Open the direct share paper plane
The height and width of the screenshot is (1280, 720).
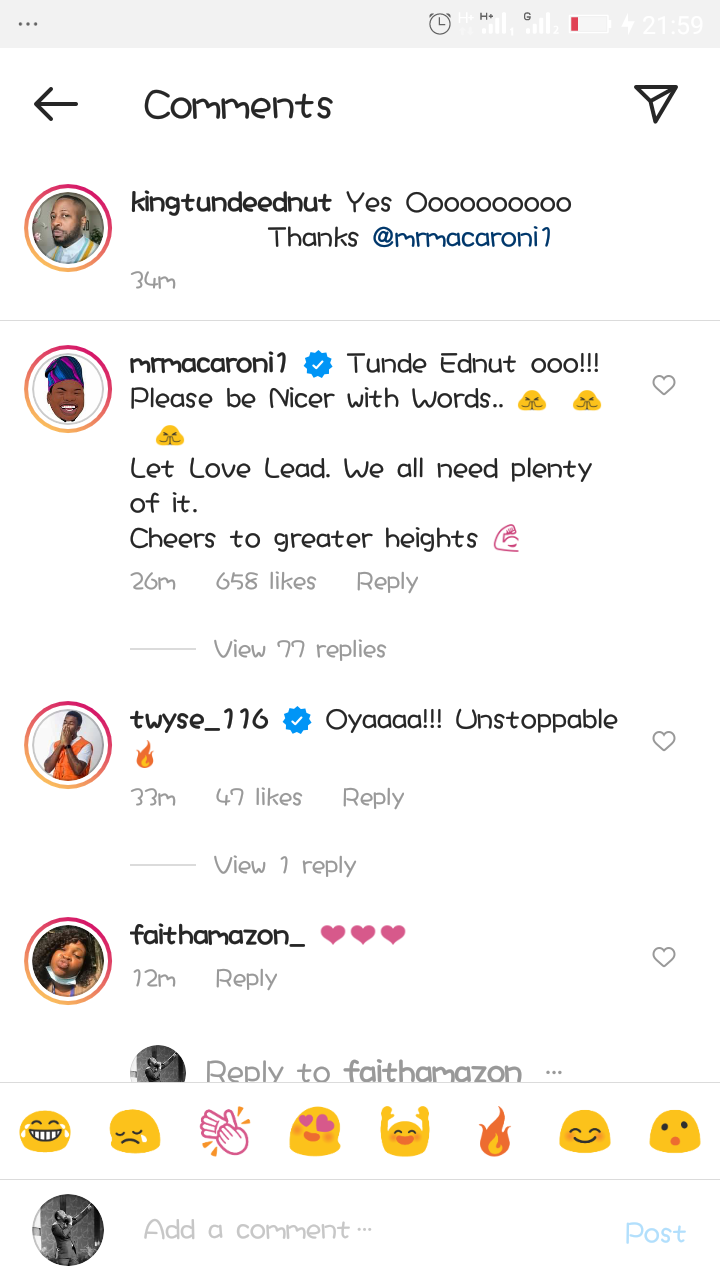pyautogui.click(x=656, y=104)
